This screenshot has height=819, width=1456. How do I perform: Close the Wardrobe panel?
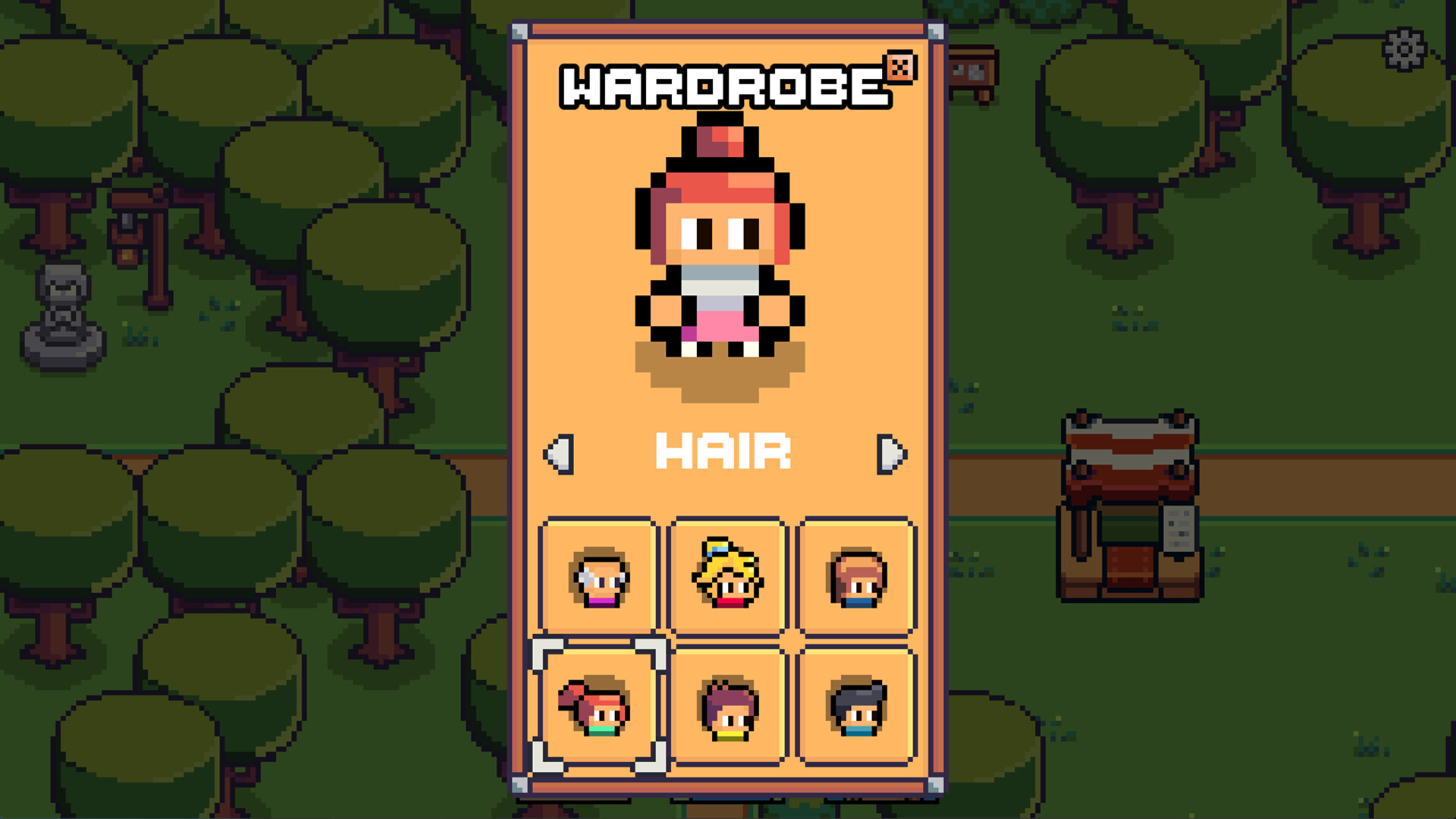900,67
